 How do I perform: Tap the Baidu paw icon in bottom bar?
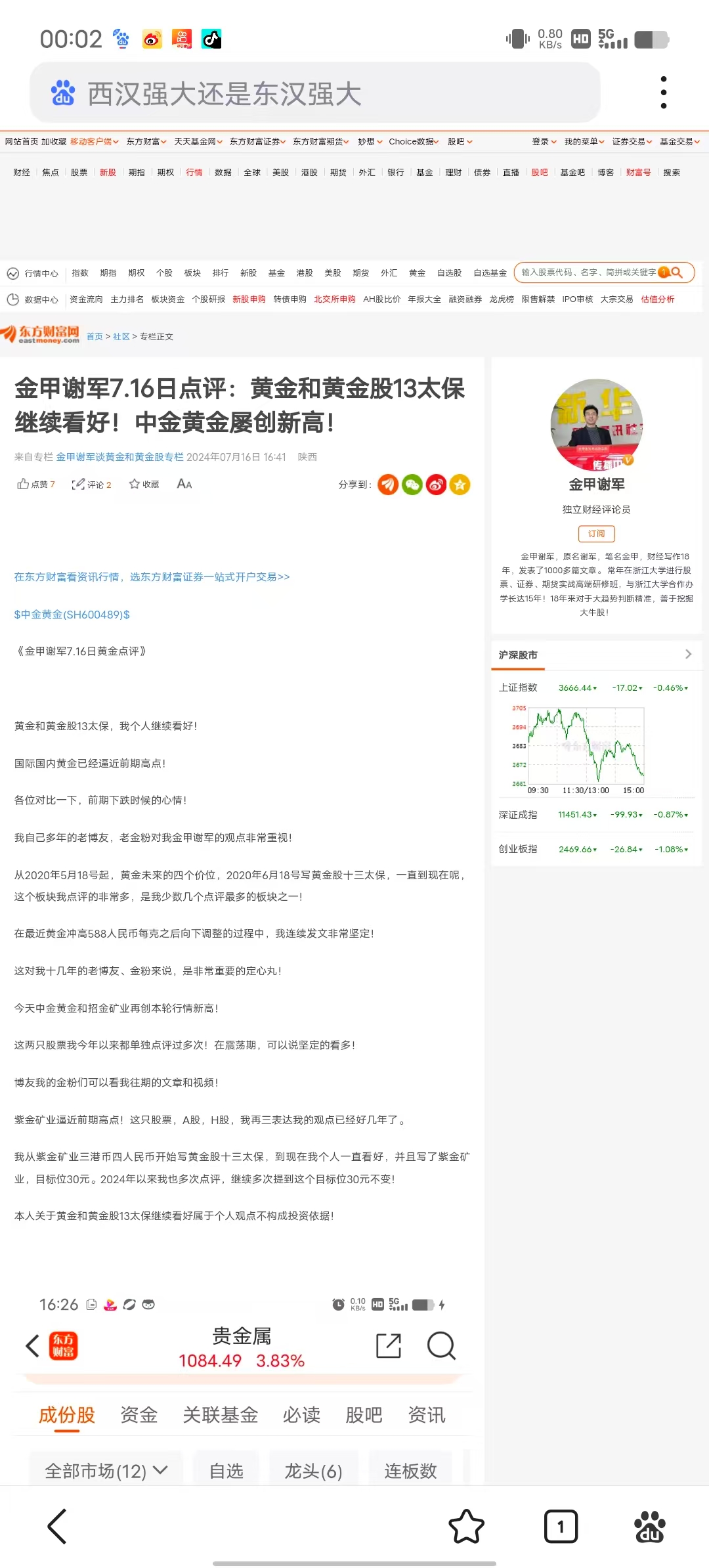tap(649, 1527)
